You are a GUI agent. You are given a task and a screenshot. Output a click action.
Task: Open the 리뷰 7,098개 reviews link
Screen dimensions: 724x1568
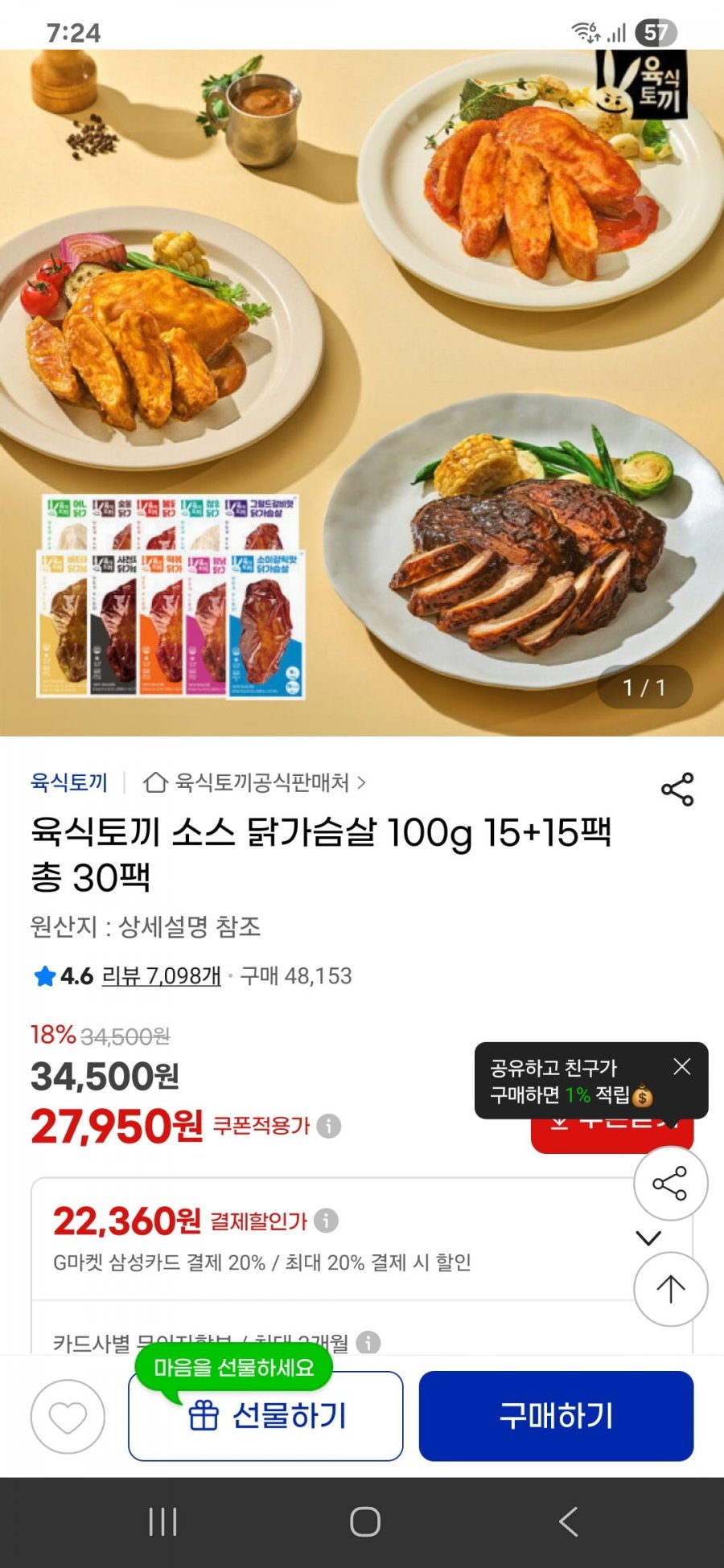(161, 976)
